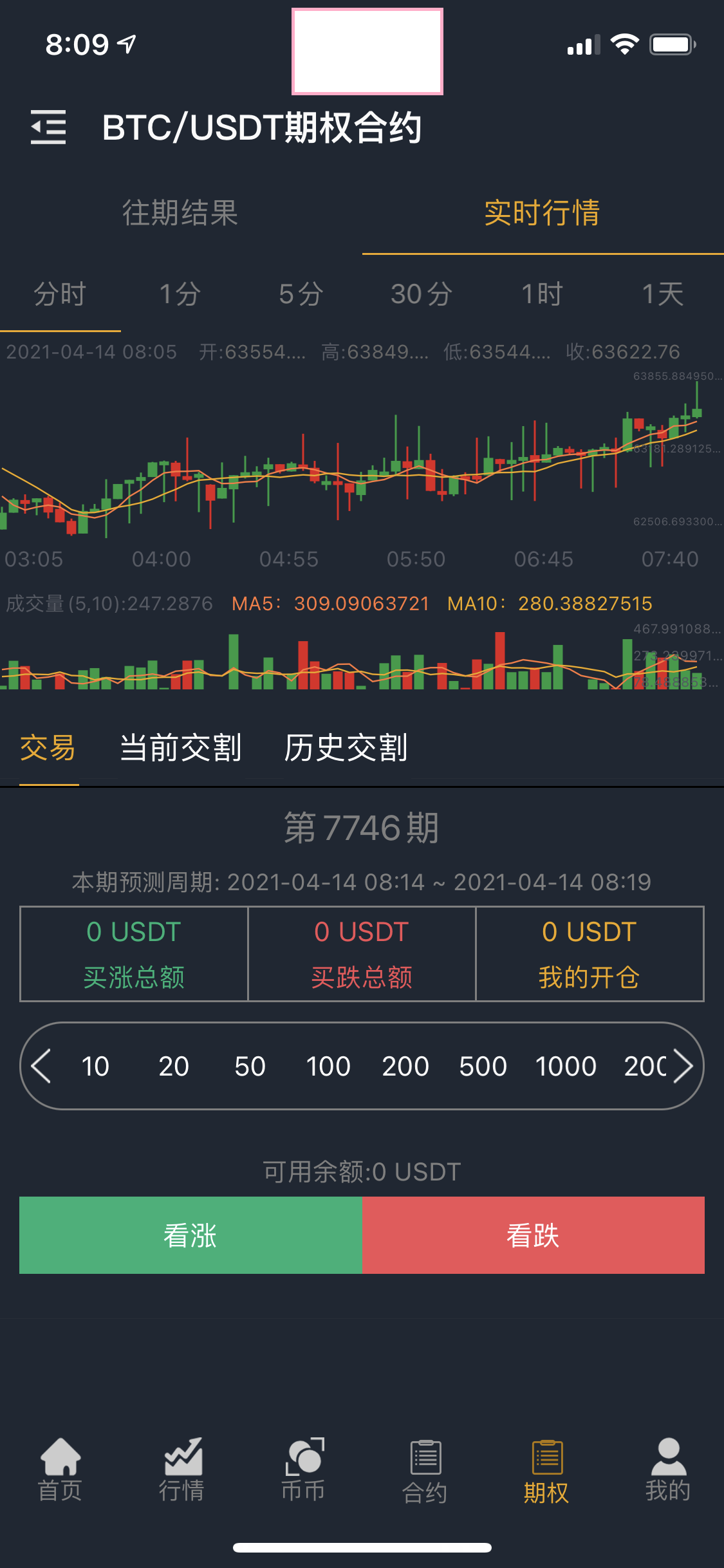Choose the 100 amount option
This screenshot has width=724, height=1568.
(x=328, y=1067)
